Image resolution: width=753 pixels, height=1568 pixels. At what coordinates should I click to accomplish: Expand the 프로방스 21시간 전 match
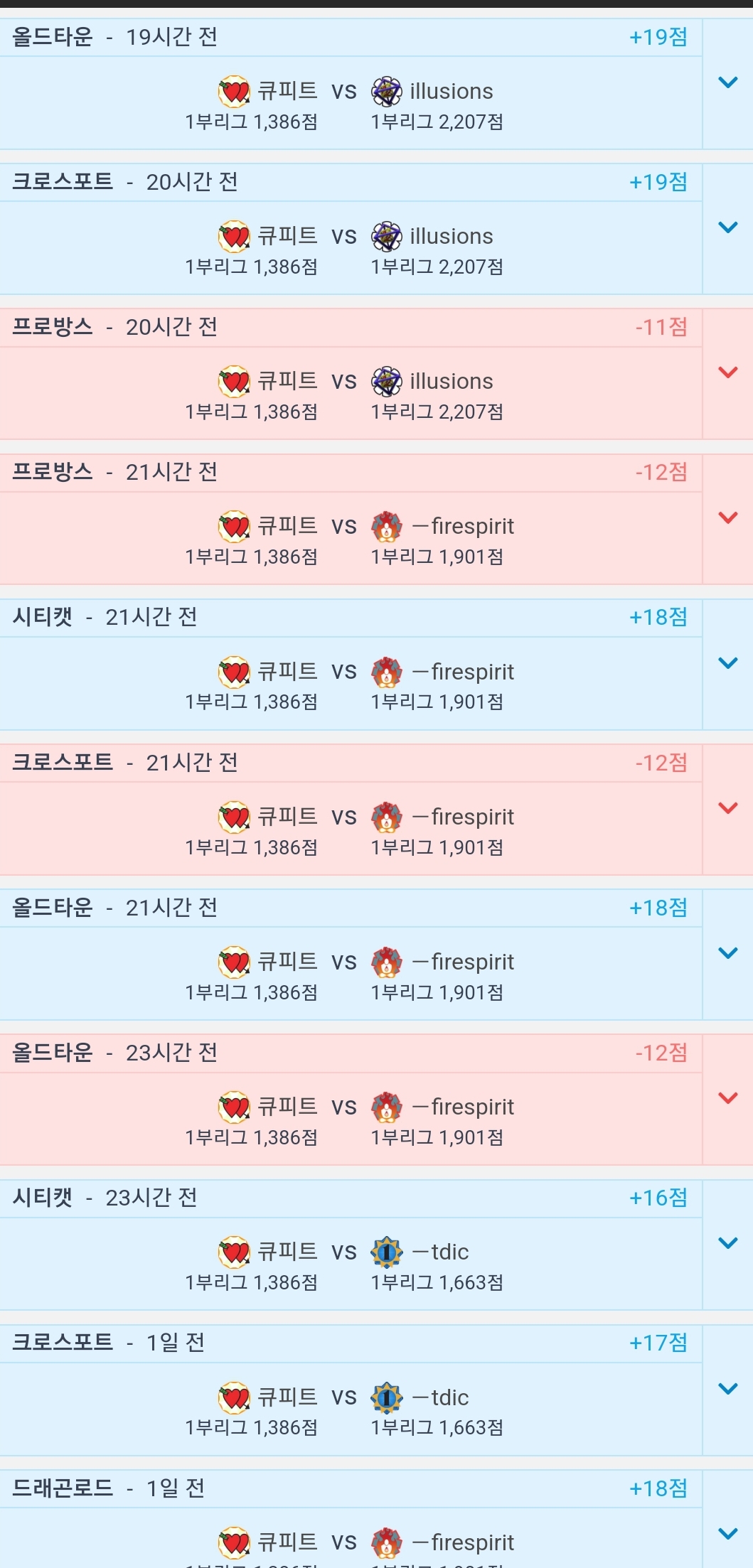click(x=727, y=517)
